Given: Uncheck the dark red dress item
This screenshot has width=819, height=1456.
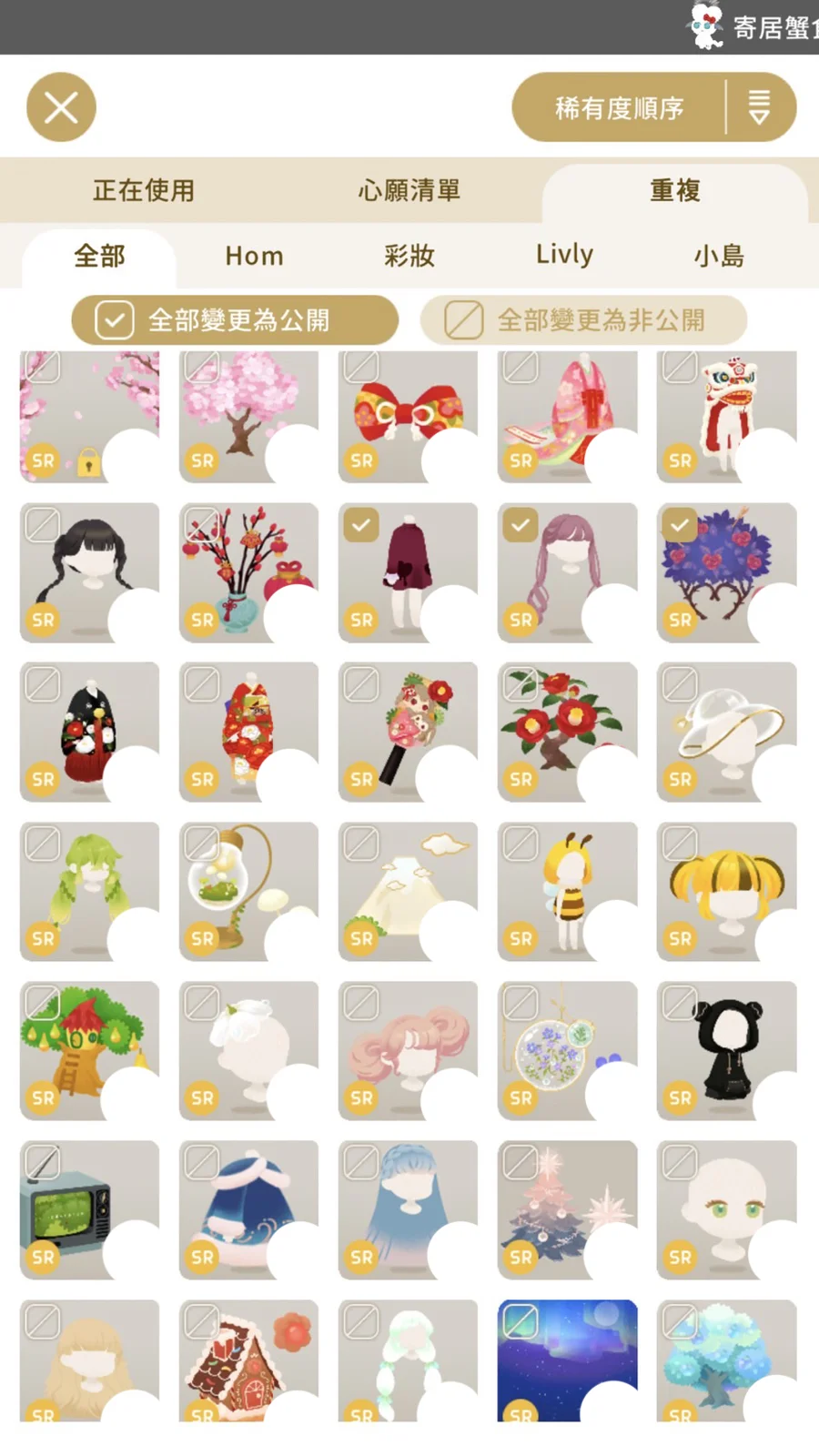Looking at the screenshot, I should coord(361,525).
